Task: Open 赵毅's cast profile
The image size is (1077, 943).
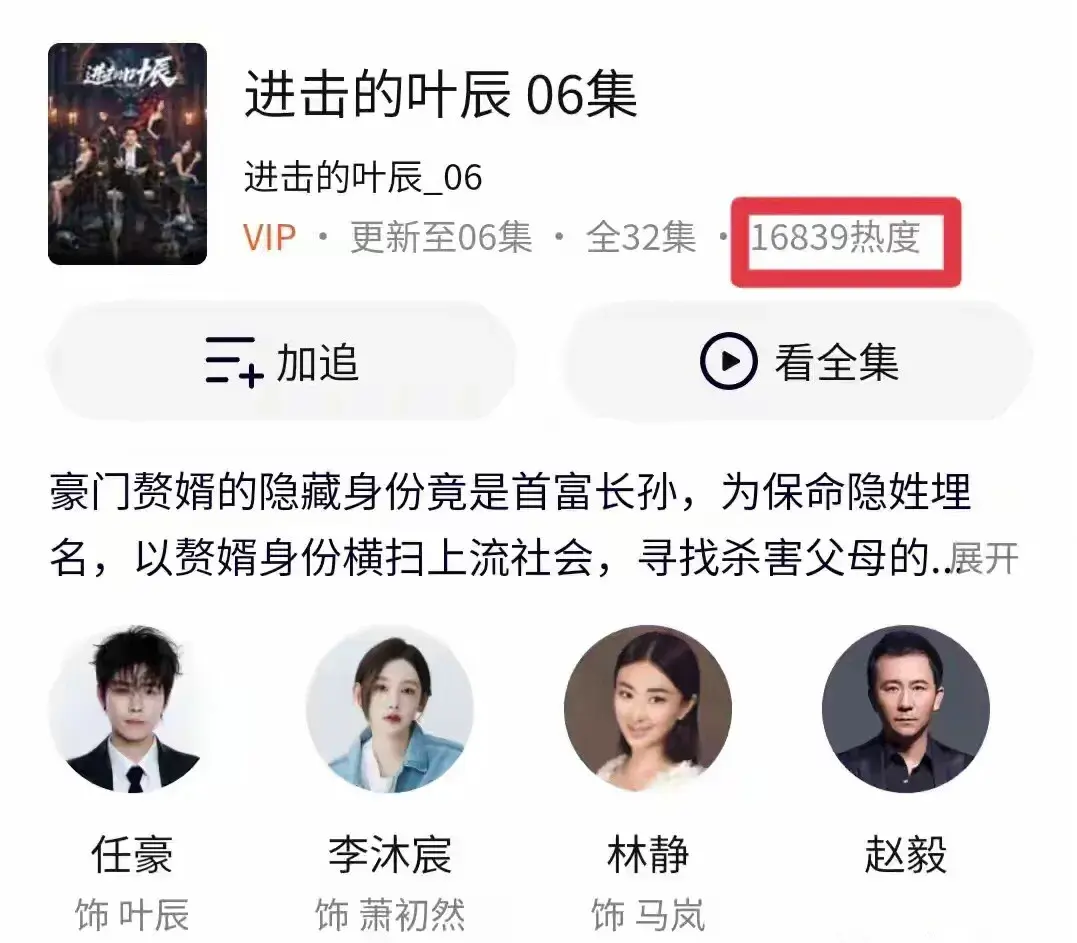Action: (x=905, y=709)
